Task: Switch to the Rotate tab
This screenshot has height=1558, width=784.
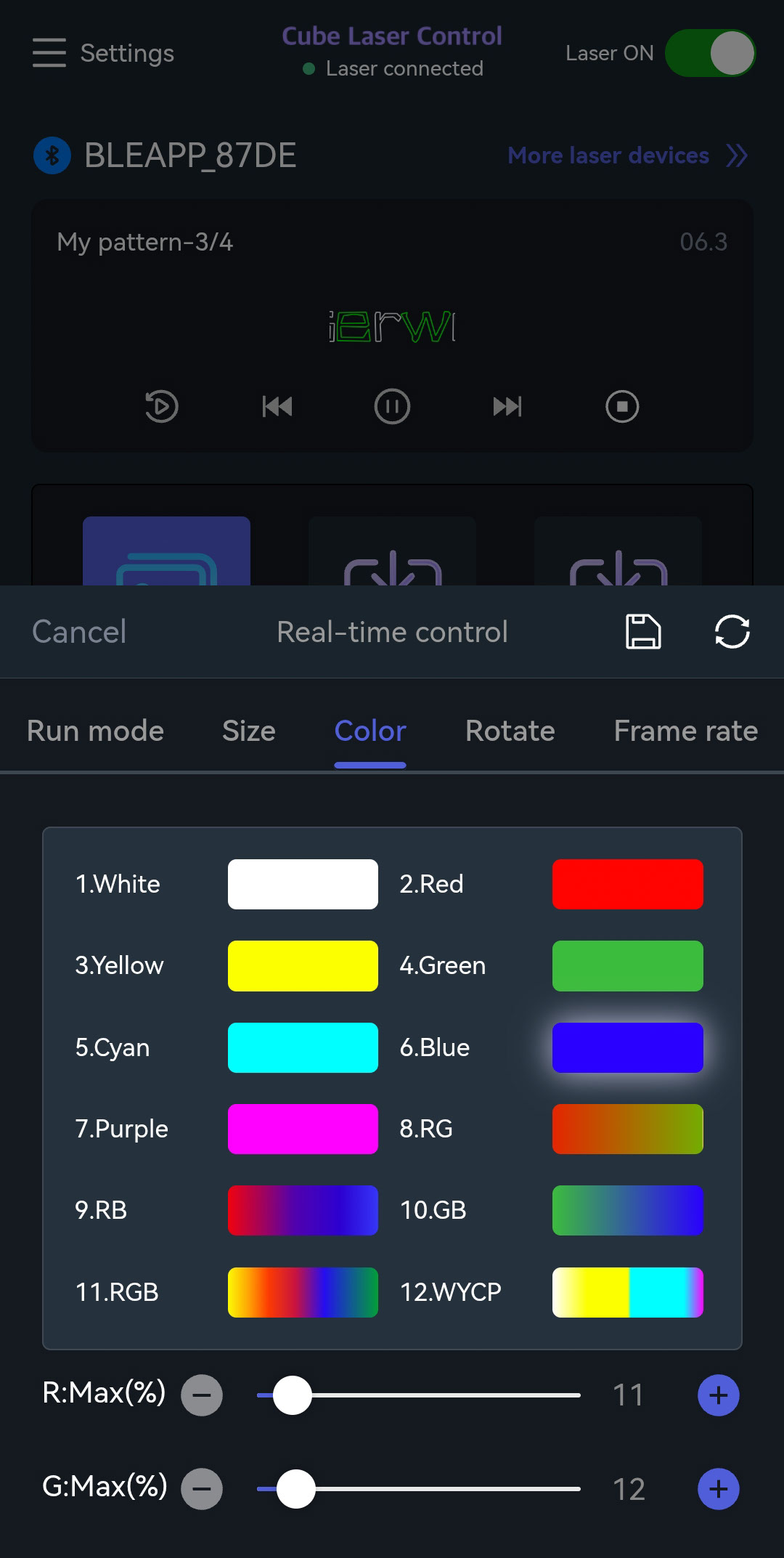Action: tap(510, 731)
